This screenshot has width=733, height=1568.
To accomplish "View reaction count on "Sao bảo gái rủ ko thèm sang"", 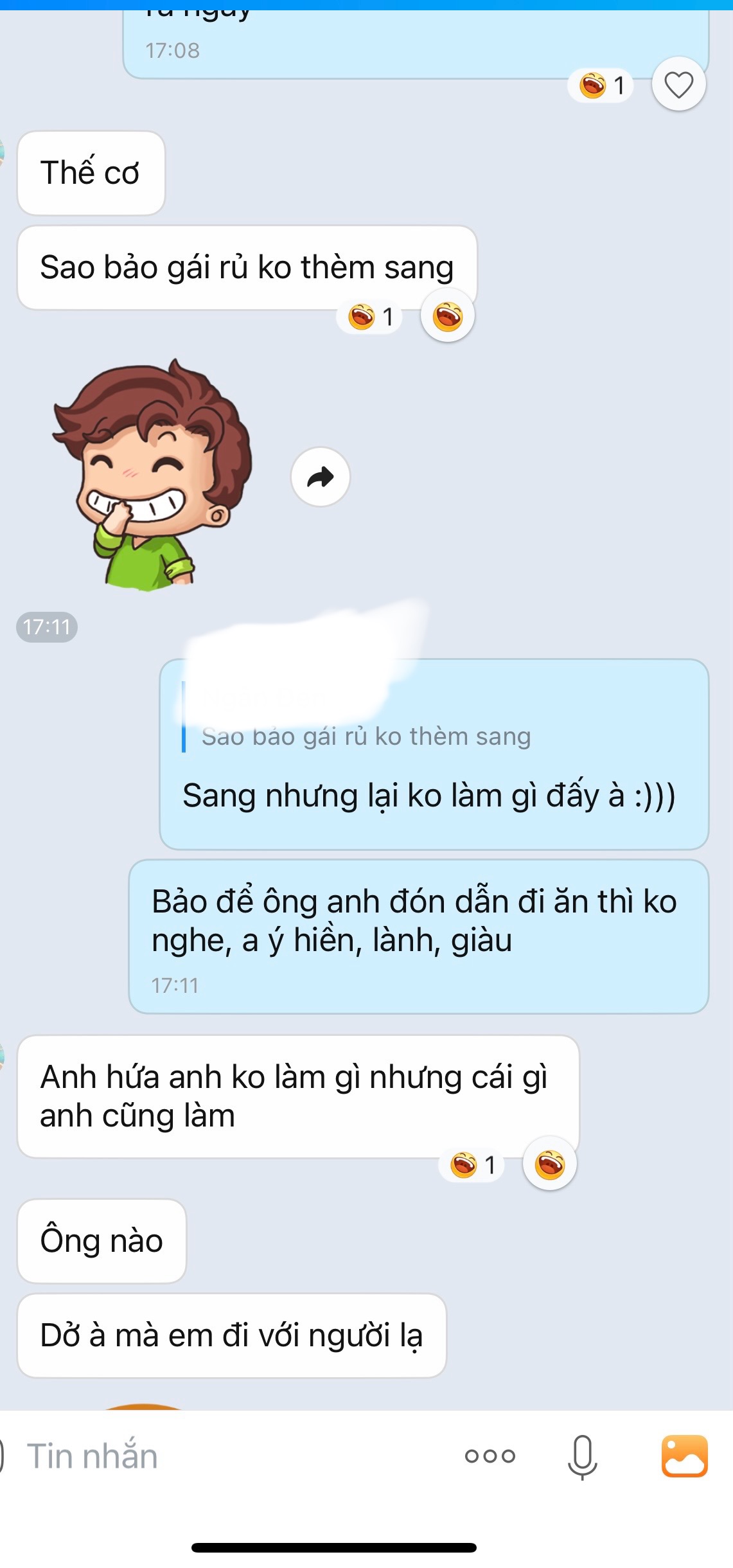I will [x=370, y=317].
